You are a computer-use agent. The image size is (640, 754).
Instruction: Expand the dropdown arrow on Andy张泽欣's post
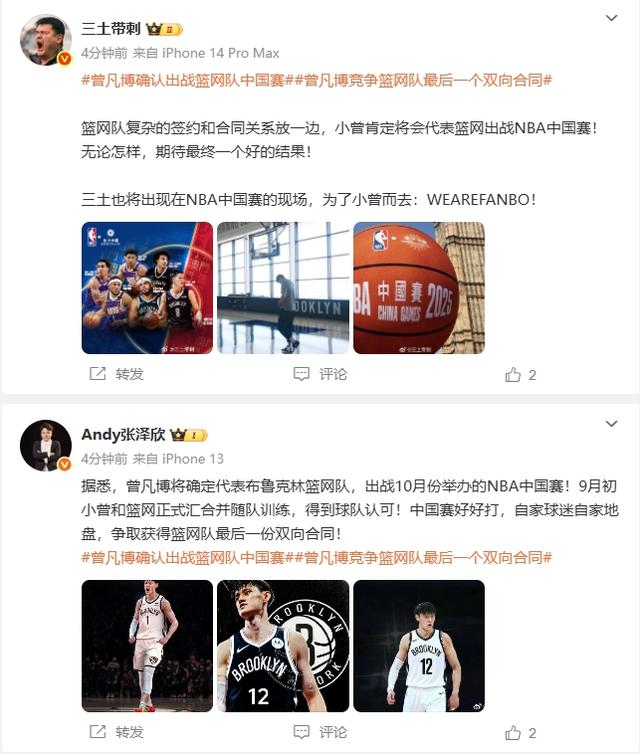click(612, 424)
